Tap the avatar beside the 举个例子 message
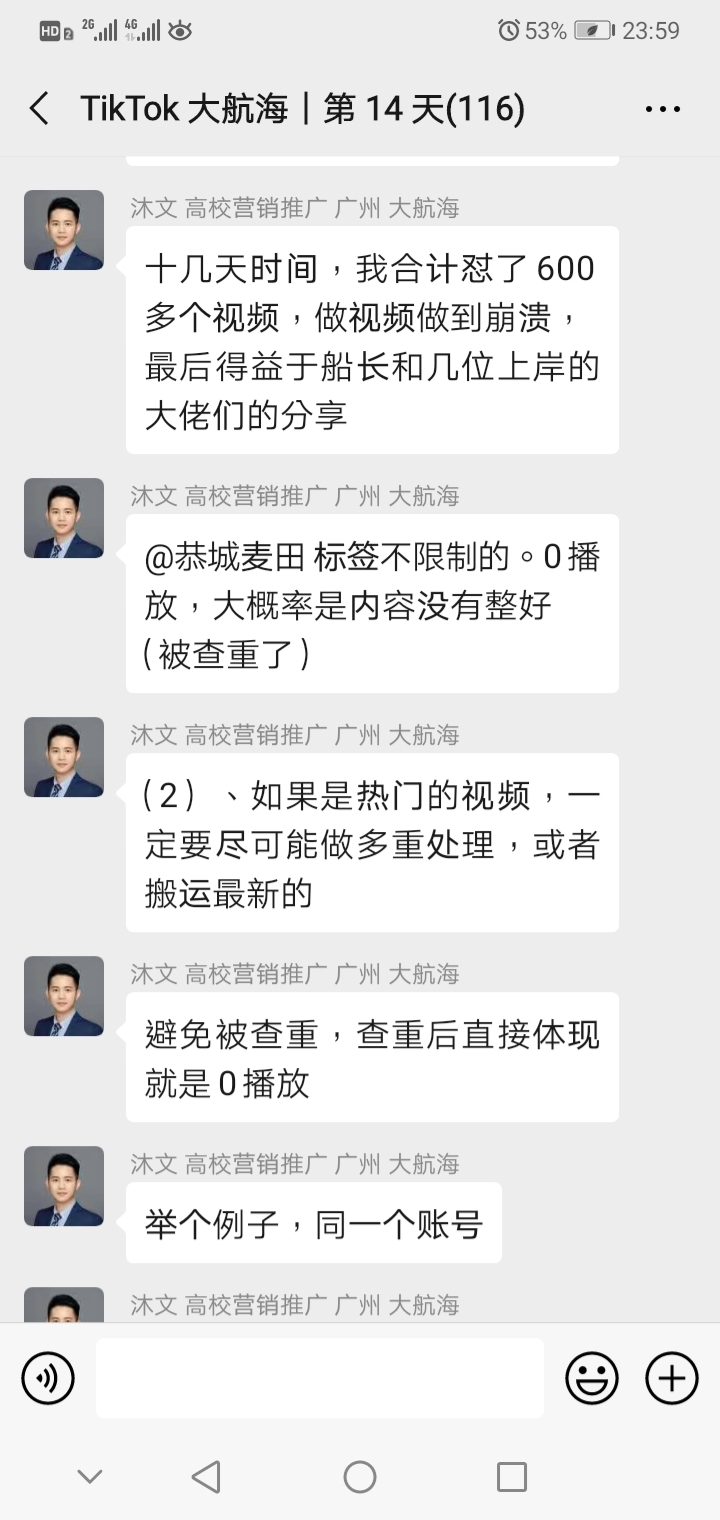The image size is (720, 1520). 64,1186
